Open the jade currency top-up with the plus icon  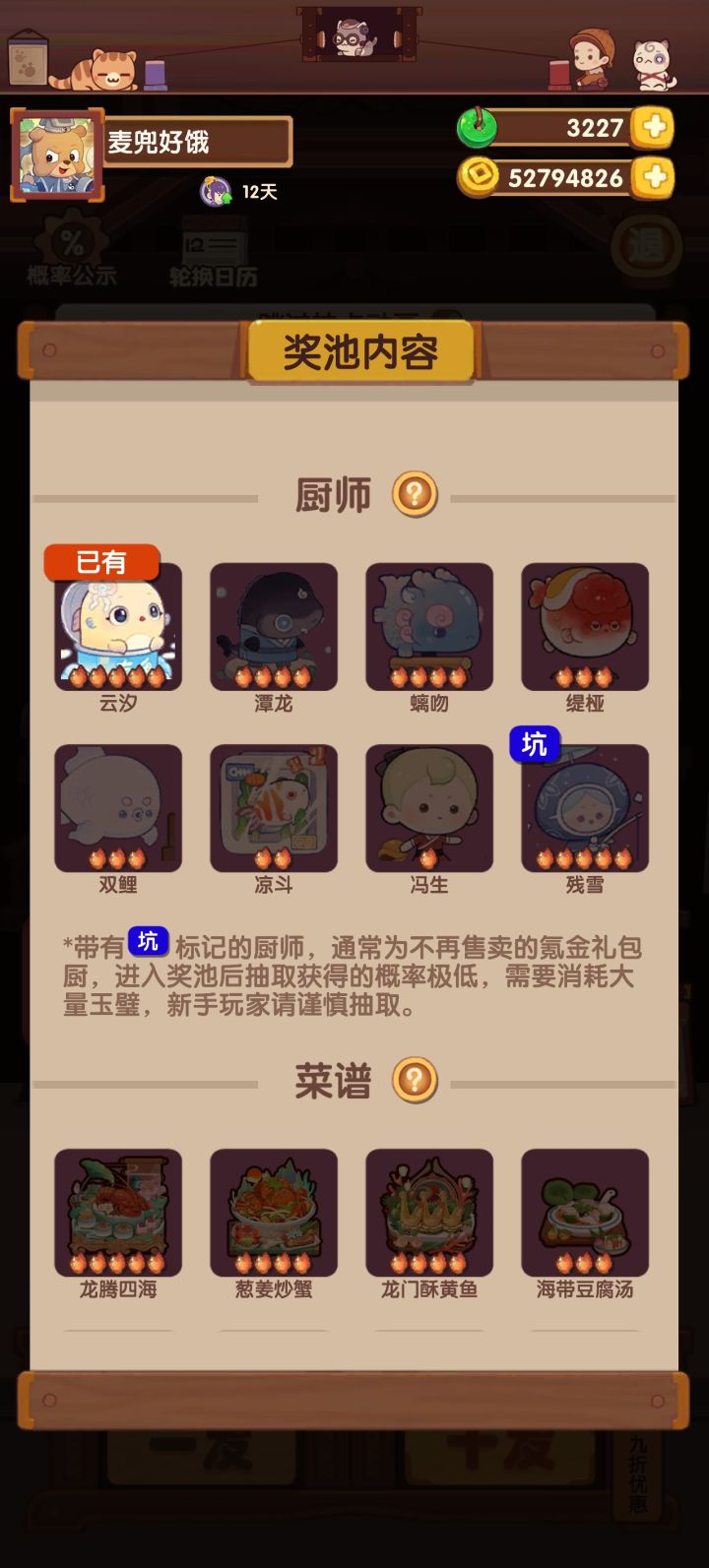(x=652, y=128)
